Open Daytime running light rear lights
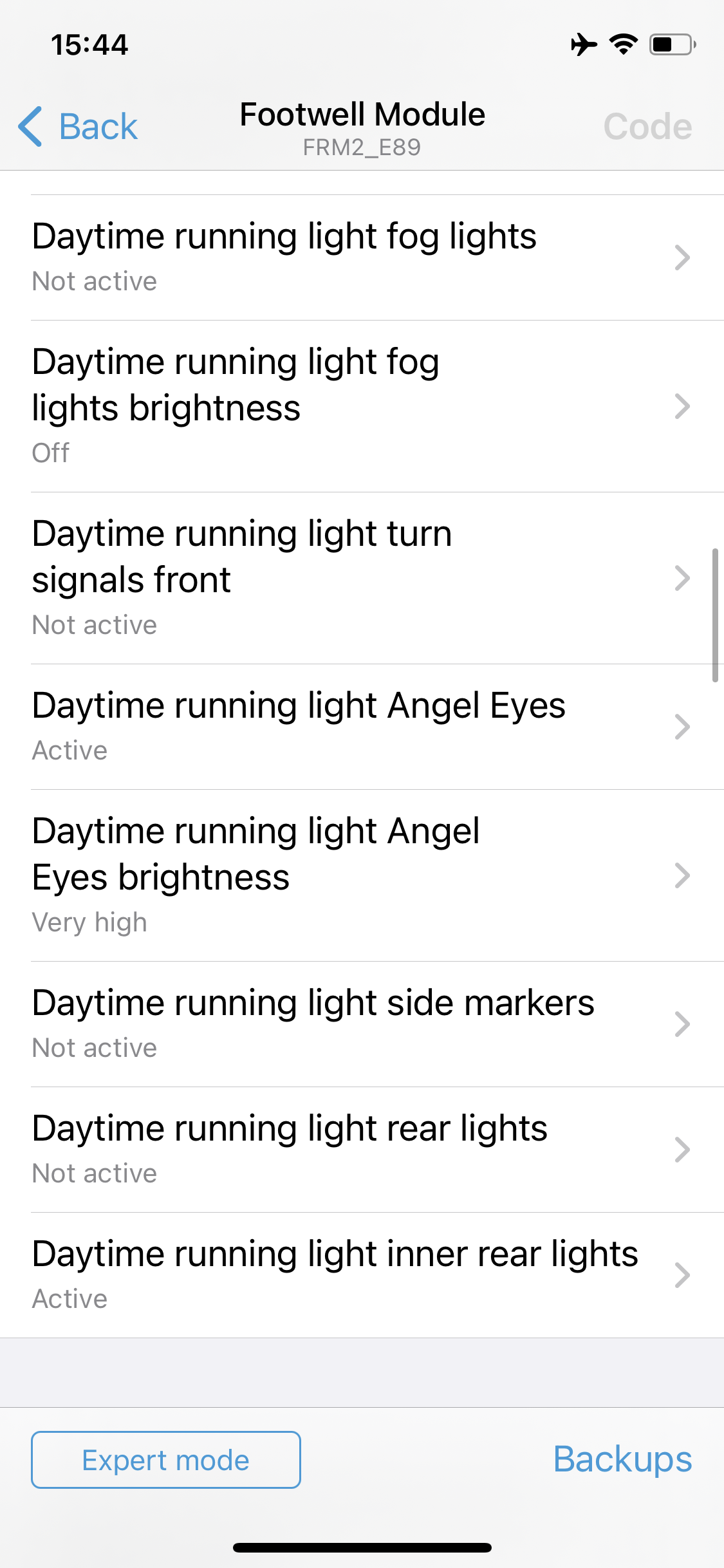This screenshot has width=724, height=1568. [360, 1150]
